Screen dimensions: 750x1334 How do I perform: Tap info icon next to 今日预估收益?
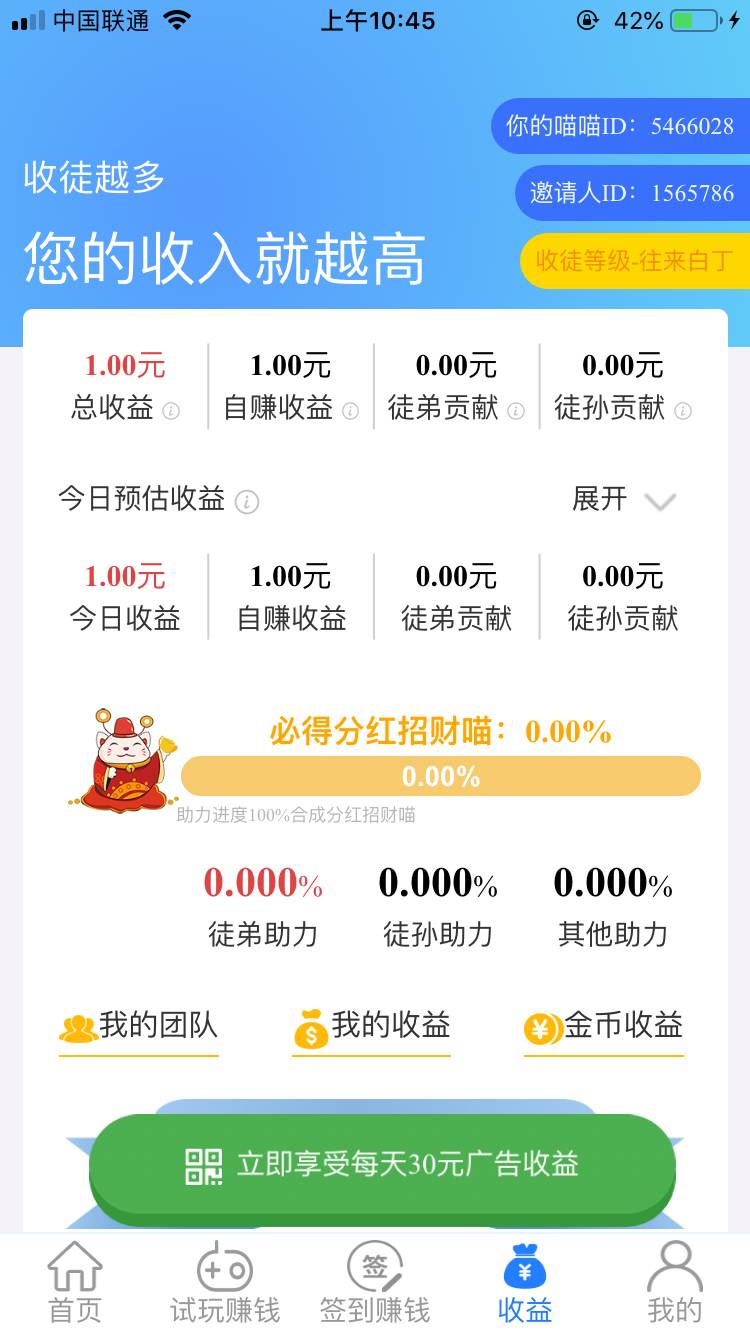tap(247, 502)
